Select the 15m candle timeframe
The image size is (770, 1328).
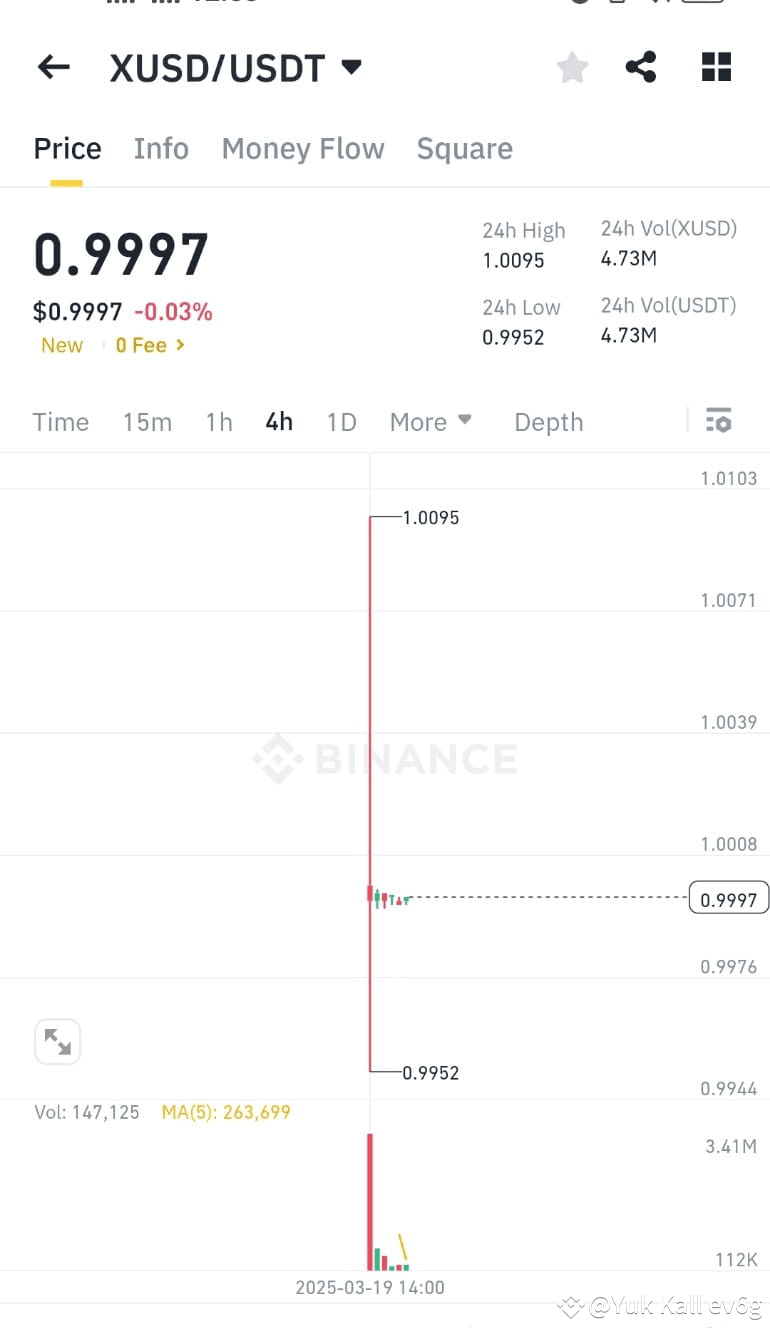click(x=147, y=421)
